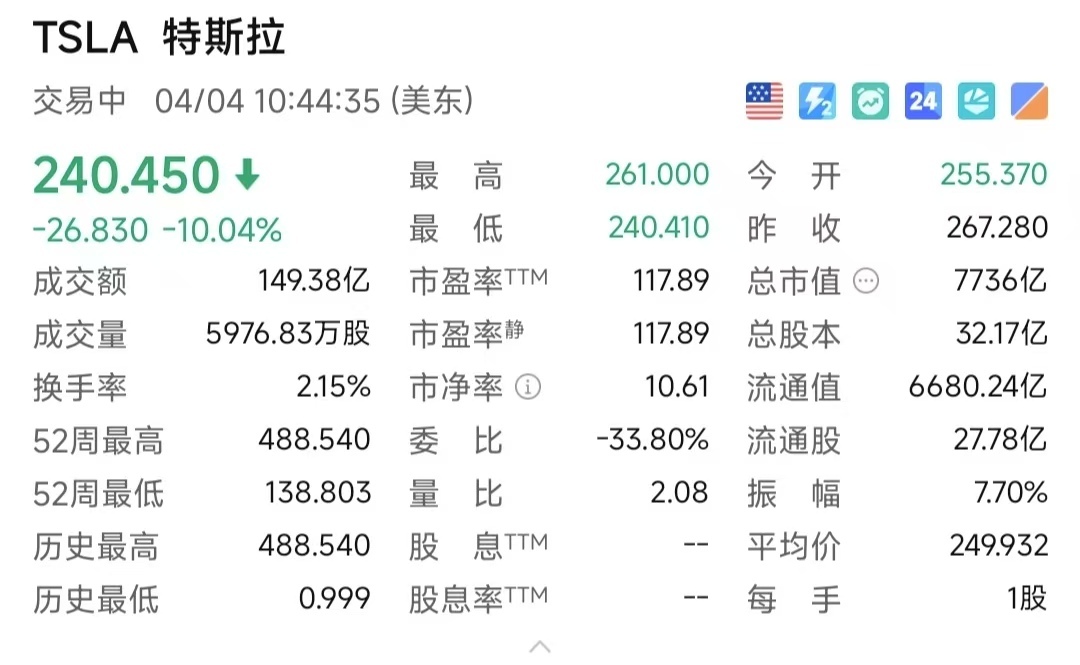Tap the alarm clock trading-hours badge
Image resolution: width=1080 pixels, height=665 pixels.
(x=871, y=101)
